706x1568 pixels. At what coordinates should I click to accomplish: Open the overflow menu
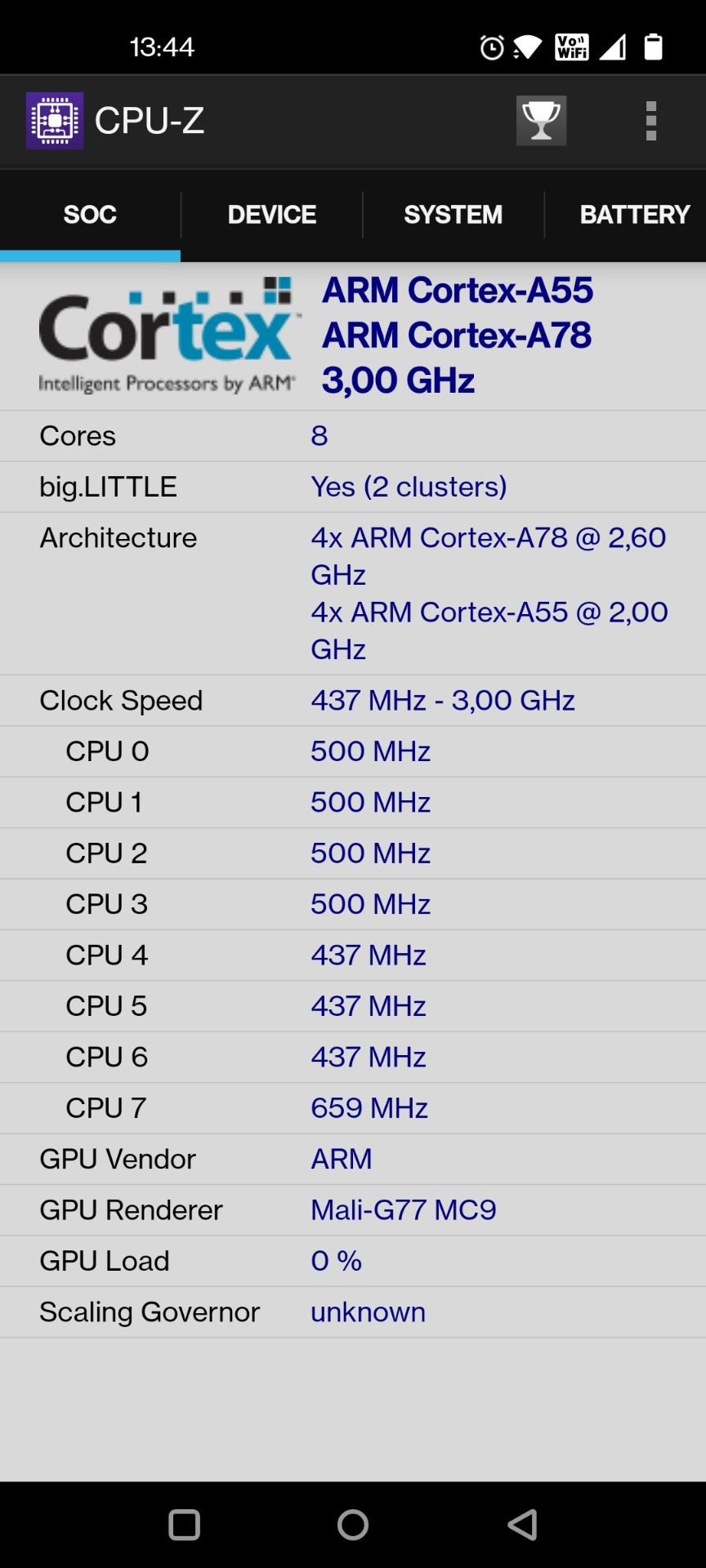pos(650,121)
